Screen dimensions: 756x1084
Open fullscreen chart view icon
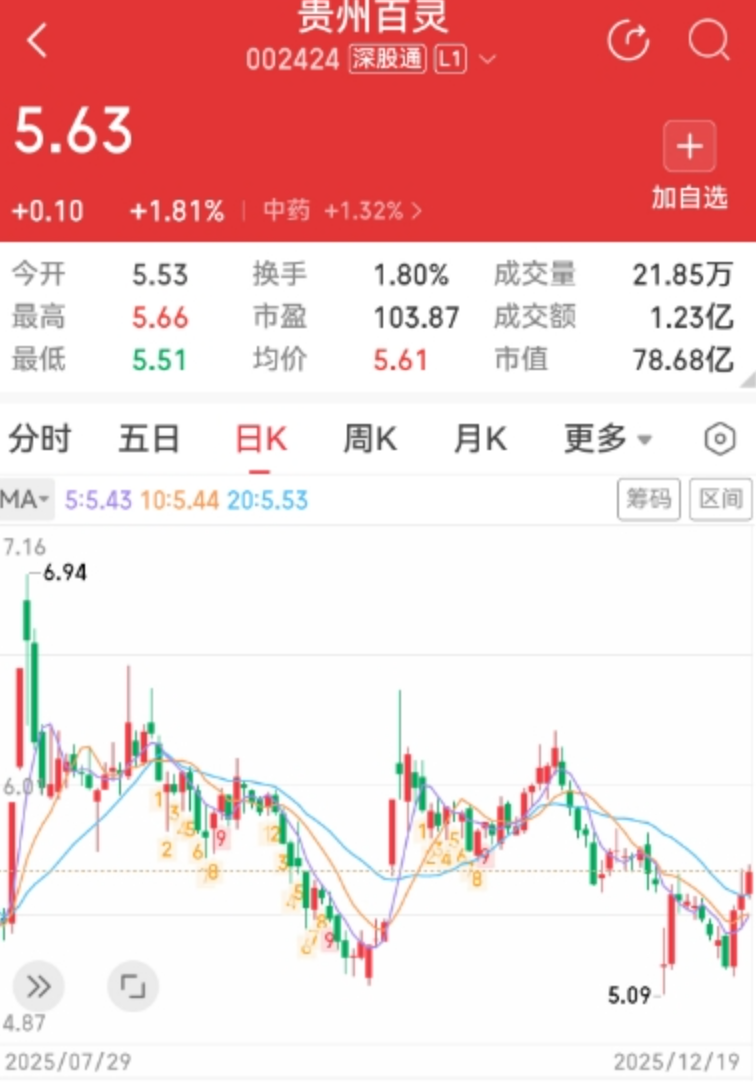132,986
